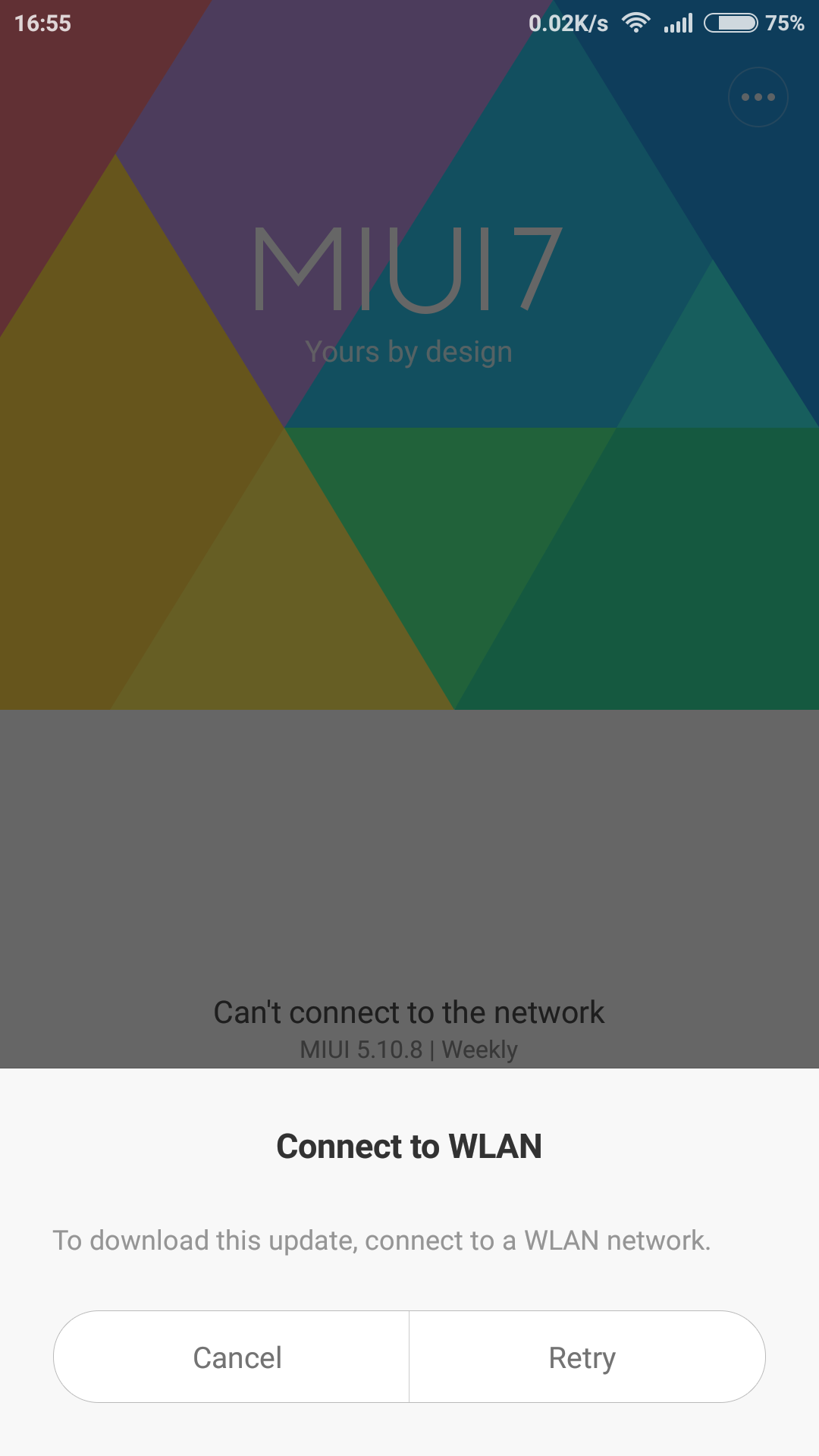Retry the update download
819x1456 pixels.
click(587, 1357)
